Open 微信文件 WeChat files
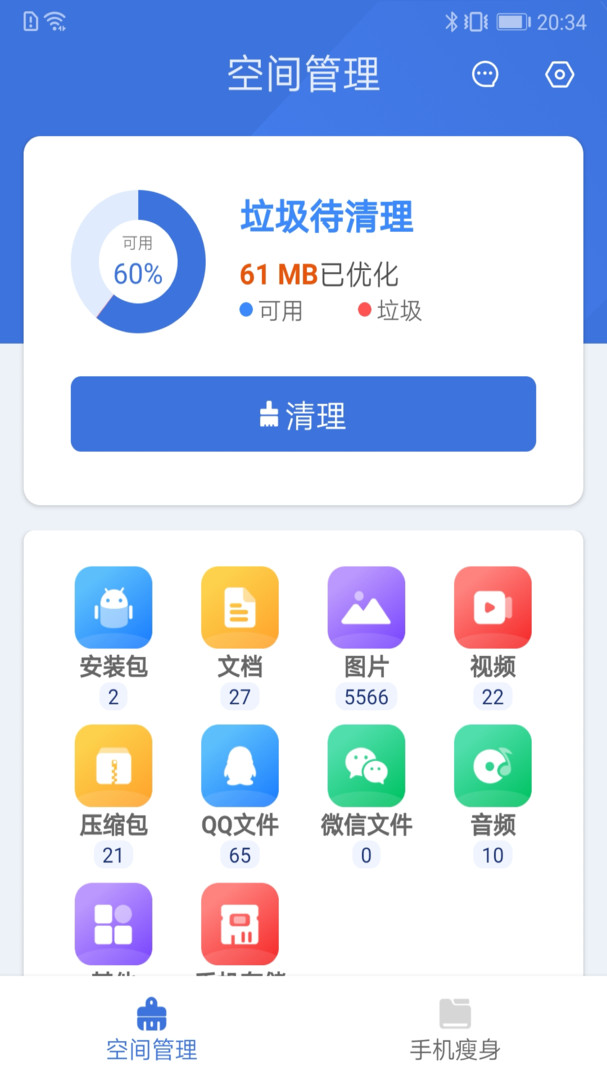The height and width of the screenshot is (1080, 607). click(366, 765)
